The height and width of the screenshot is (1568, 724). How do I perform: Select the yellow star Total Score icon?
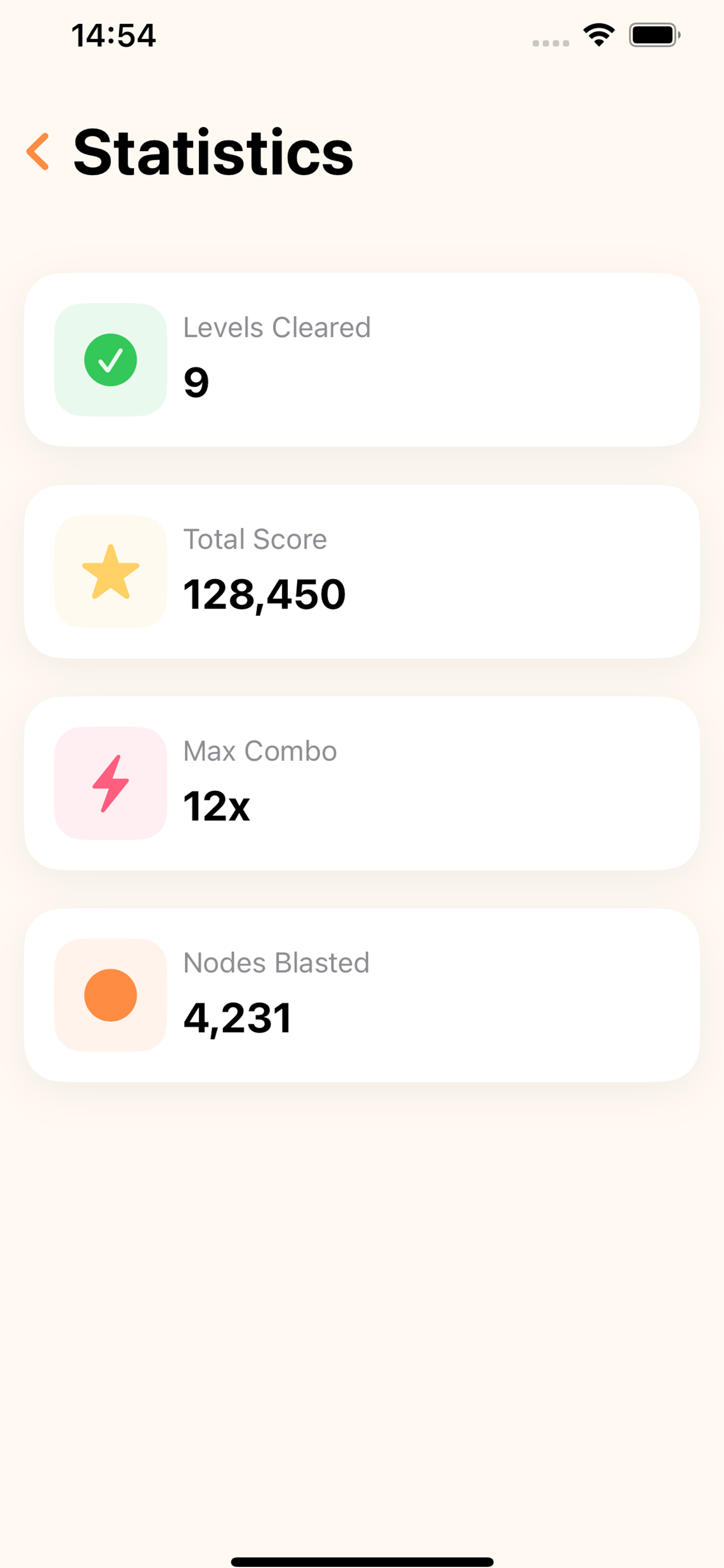111,571
